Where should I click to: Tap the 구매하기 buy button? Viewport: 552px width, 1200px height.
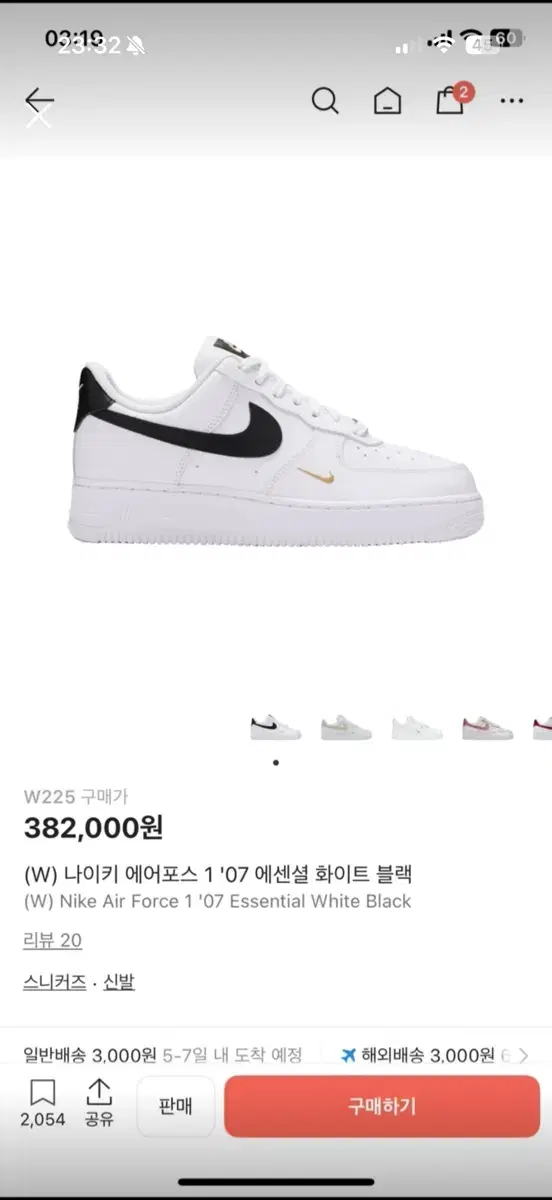point(382,1106)
